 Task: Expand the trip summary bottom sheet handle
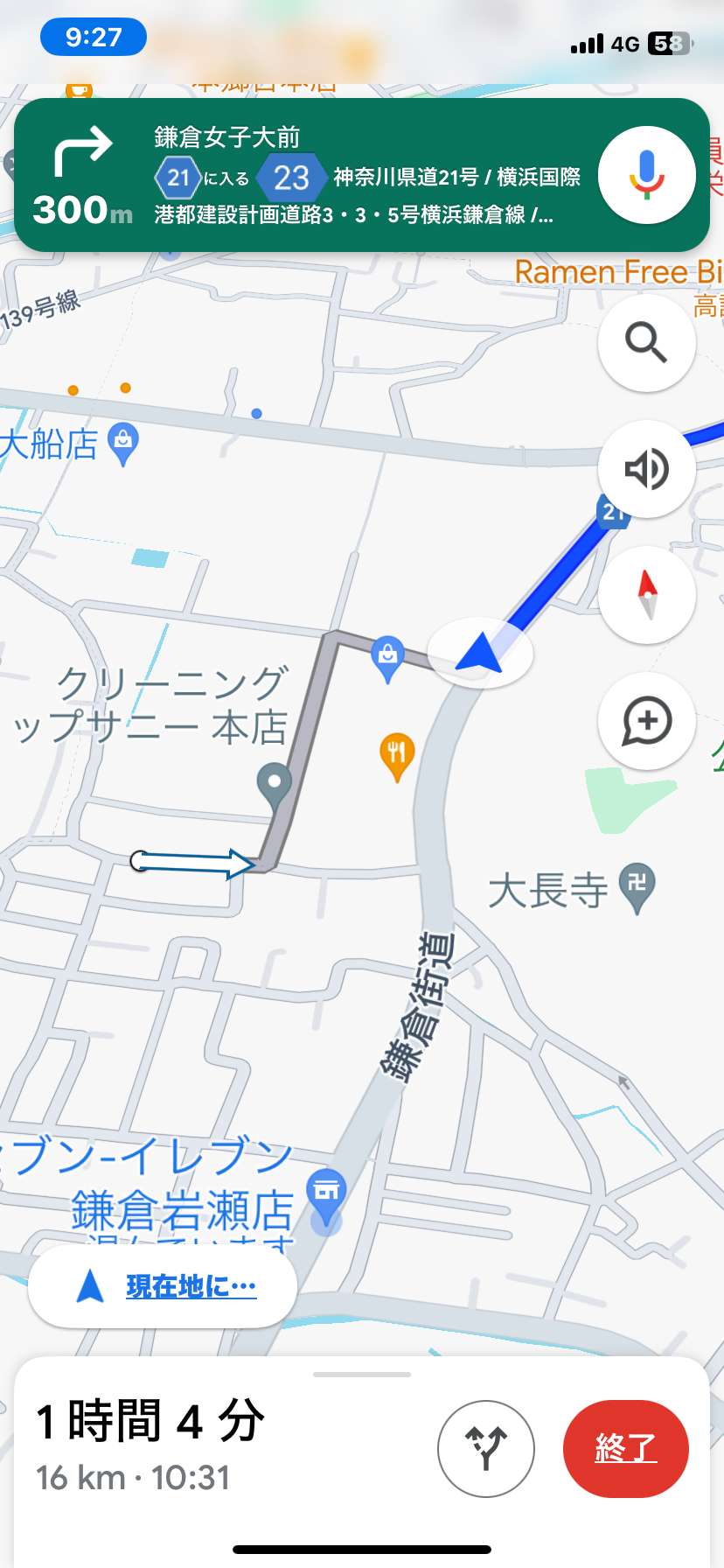tap(362, 1375)
